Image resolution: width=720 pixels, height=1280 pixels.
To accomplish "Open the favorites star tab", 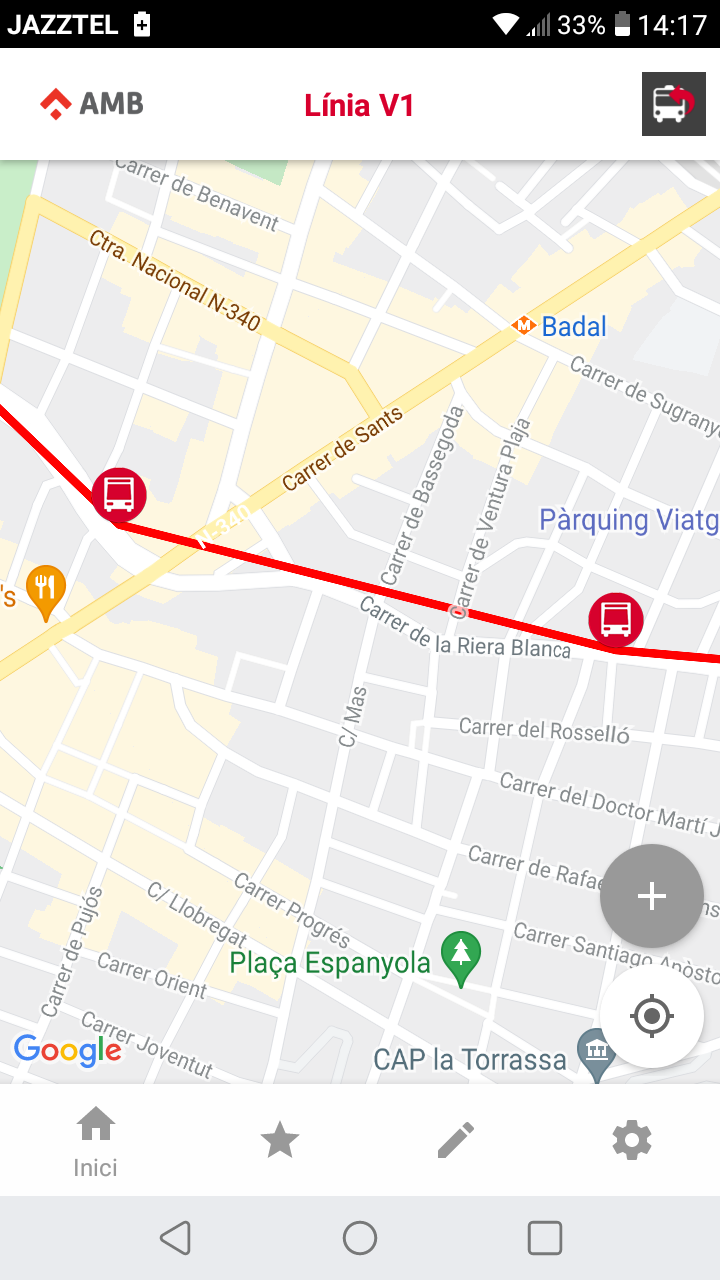I will (279, 1140).
